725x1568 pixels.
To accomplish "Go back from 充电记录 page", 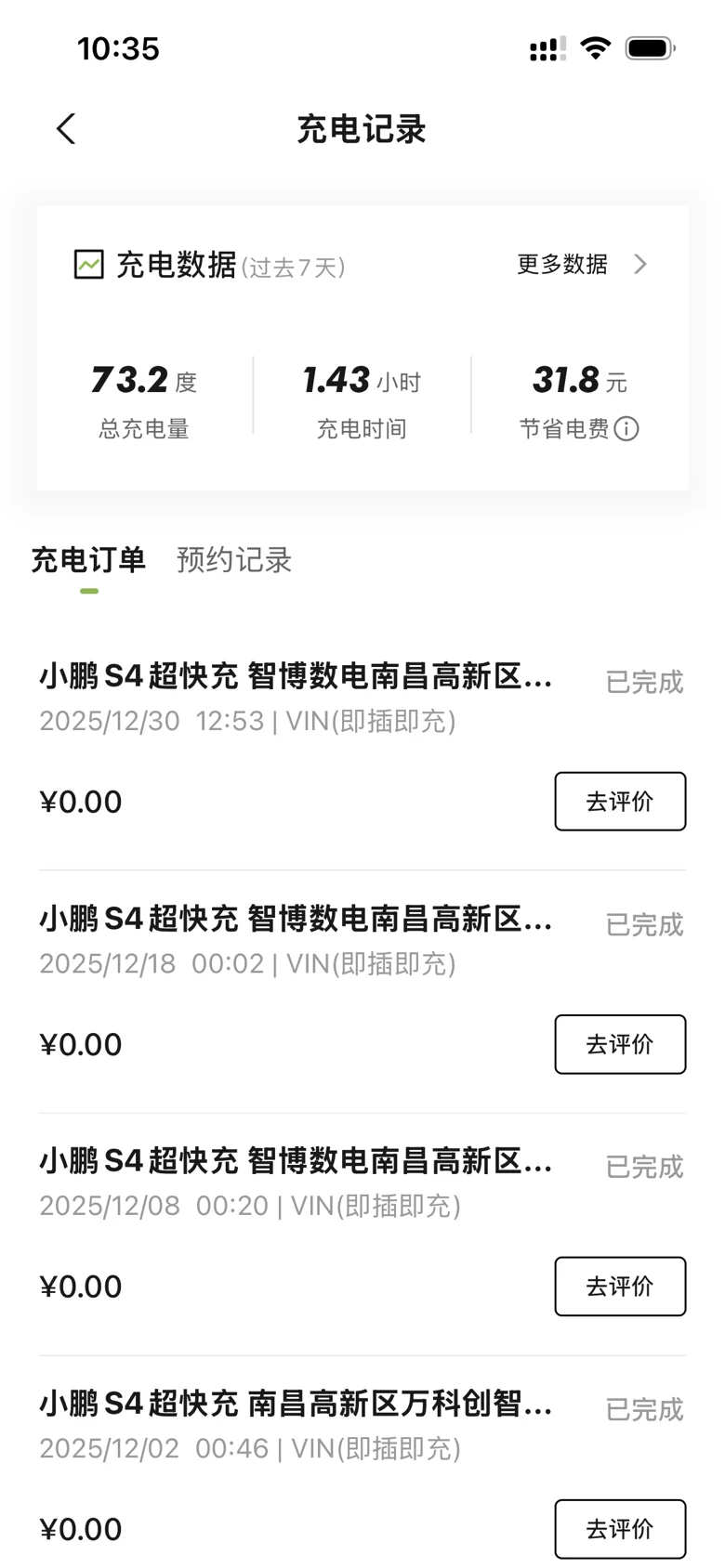I will [x=65, y=129].
